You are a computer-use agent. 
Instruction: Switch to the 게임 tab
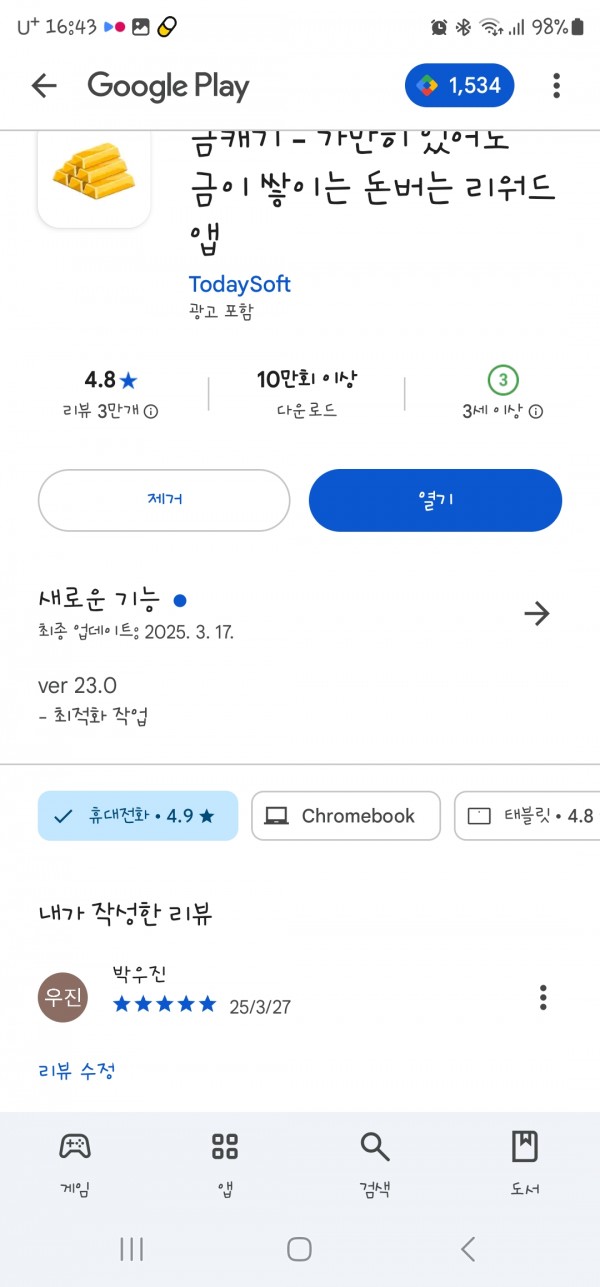[x=75, y=1165]
